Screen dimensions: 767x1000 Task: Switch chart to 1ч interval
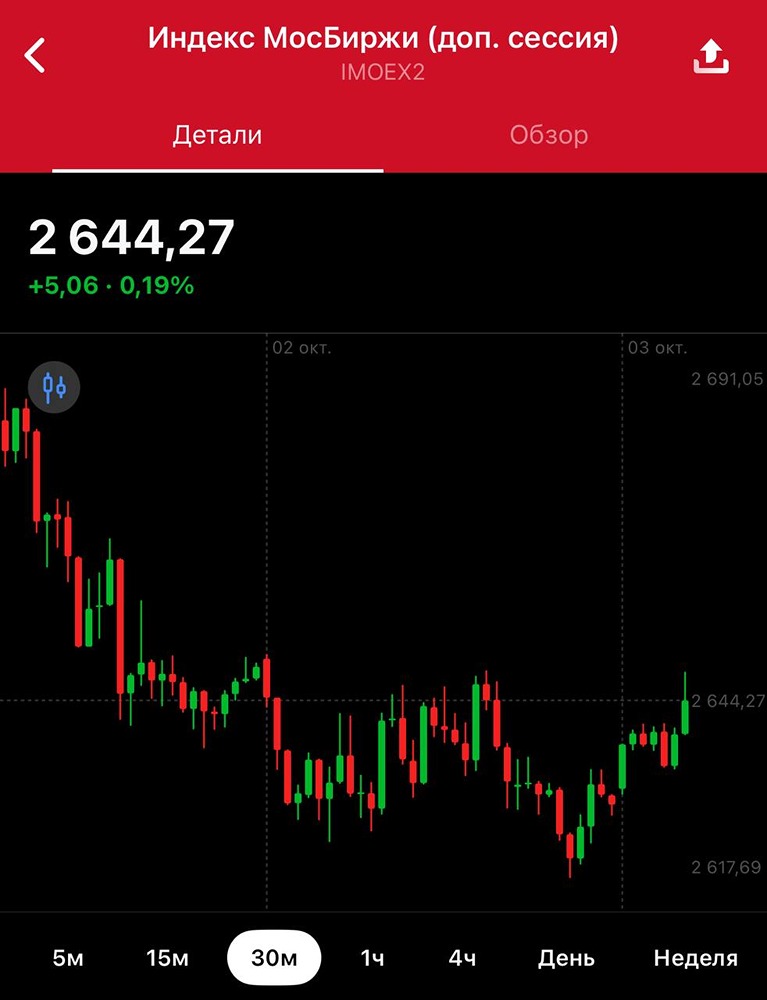tap(372, 958)
